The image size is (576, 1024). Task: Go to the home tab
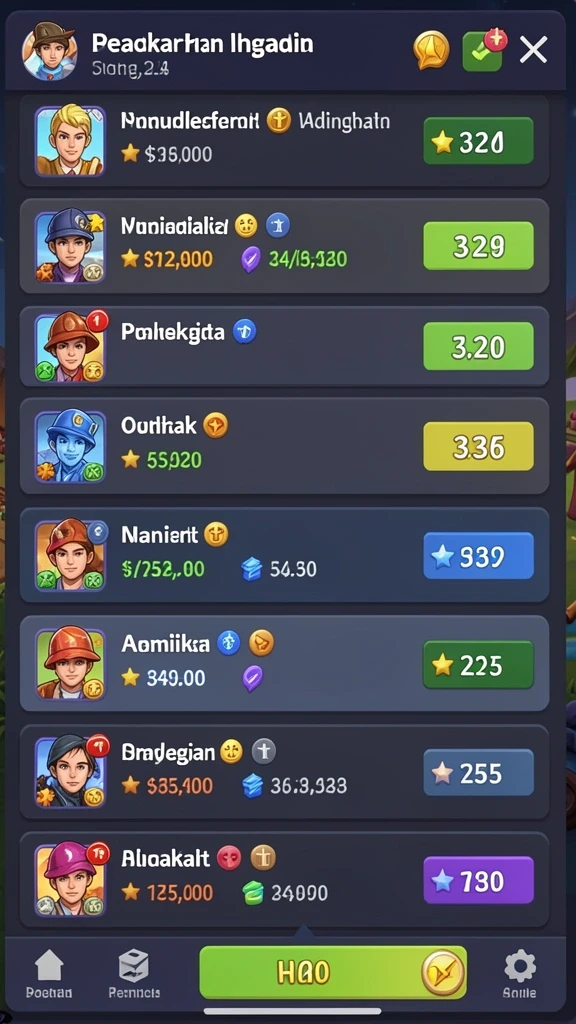[49, 973]
